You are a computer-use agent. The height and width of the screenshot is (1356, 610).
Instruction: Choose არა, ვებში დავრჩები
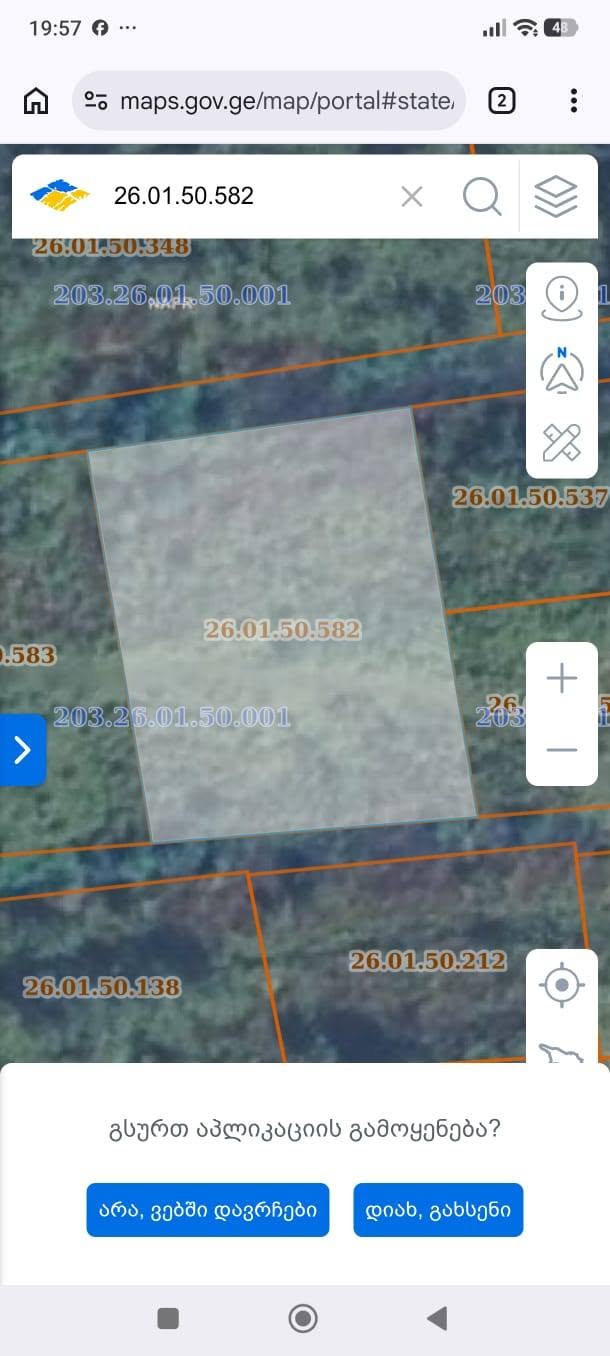pos(208,1210)
